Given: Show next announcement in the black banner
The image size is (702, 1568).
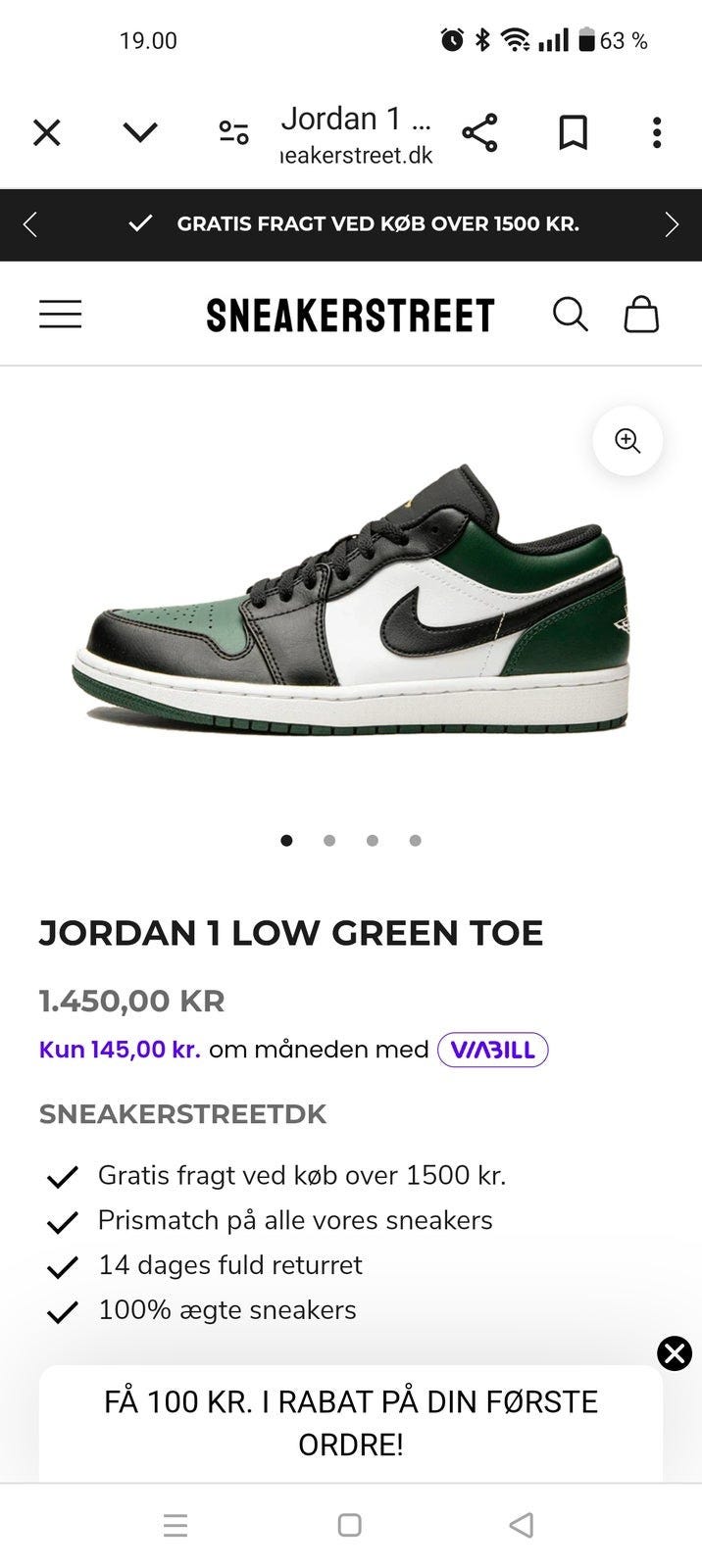Looking at the screenshot, I should coord(672,224).
